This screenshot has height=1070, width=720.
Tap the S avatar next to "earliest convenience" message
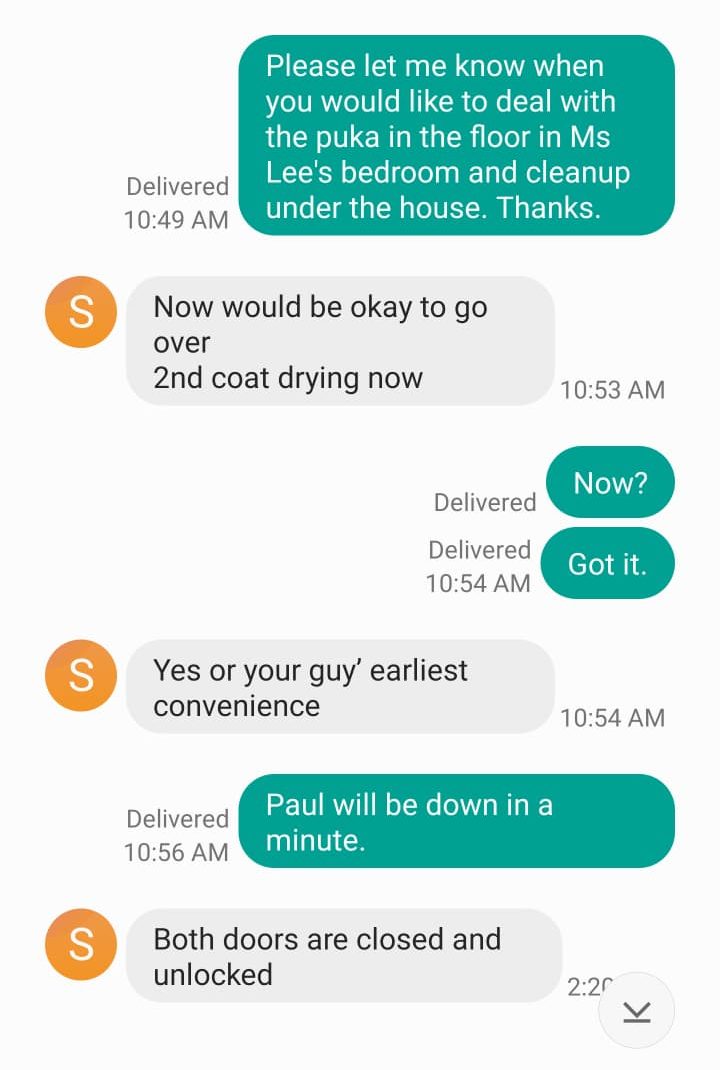[81, 675]
